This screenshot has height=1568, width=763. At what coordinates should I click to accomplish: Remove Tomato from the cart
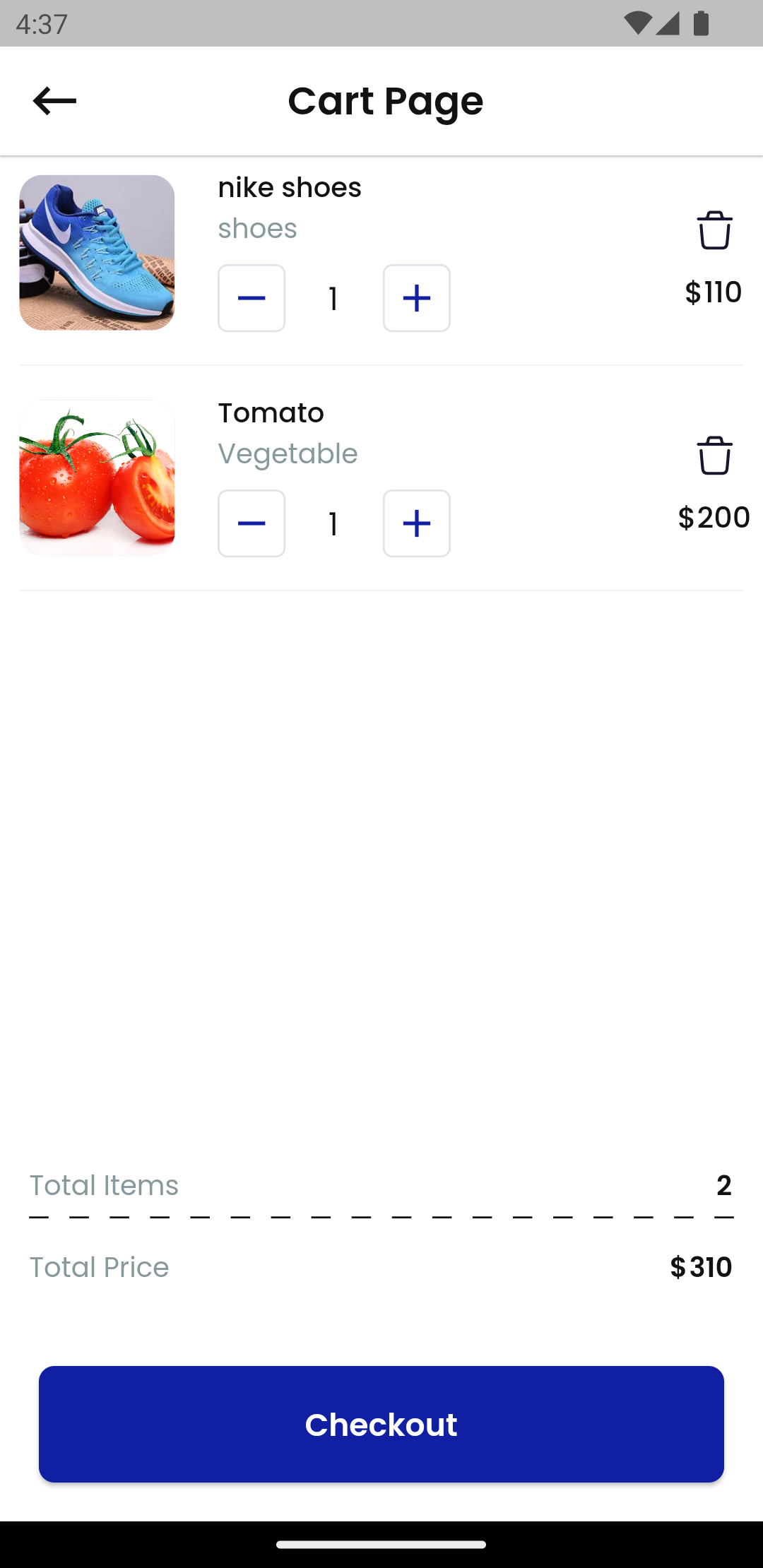(714, 456)
